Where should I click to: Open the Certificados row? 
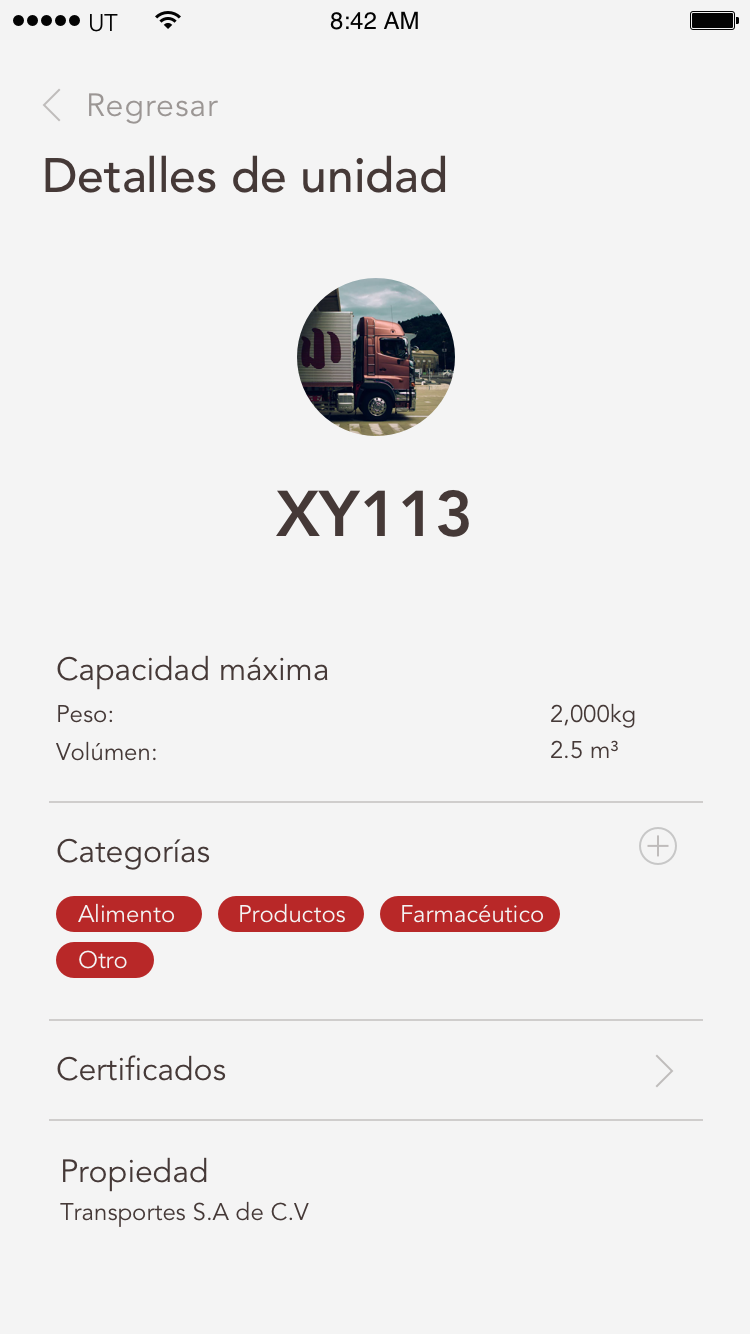[375, 1070]
